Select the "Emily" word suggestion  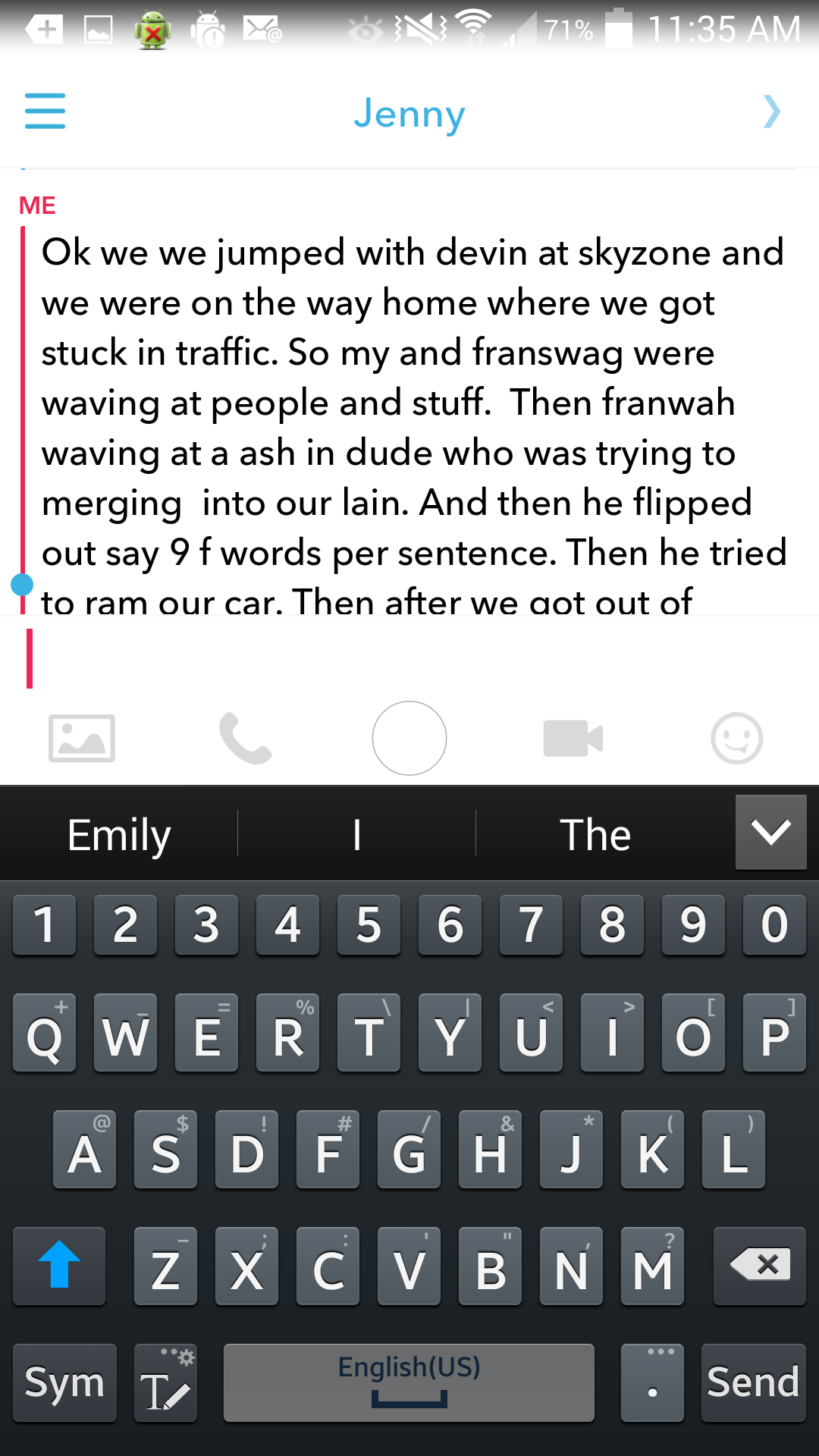(119, 834)
